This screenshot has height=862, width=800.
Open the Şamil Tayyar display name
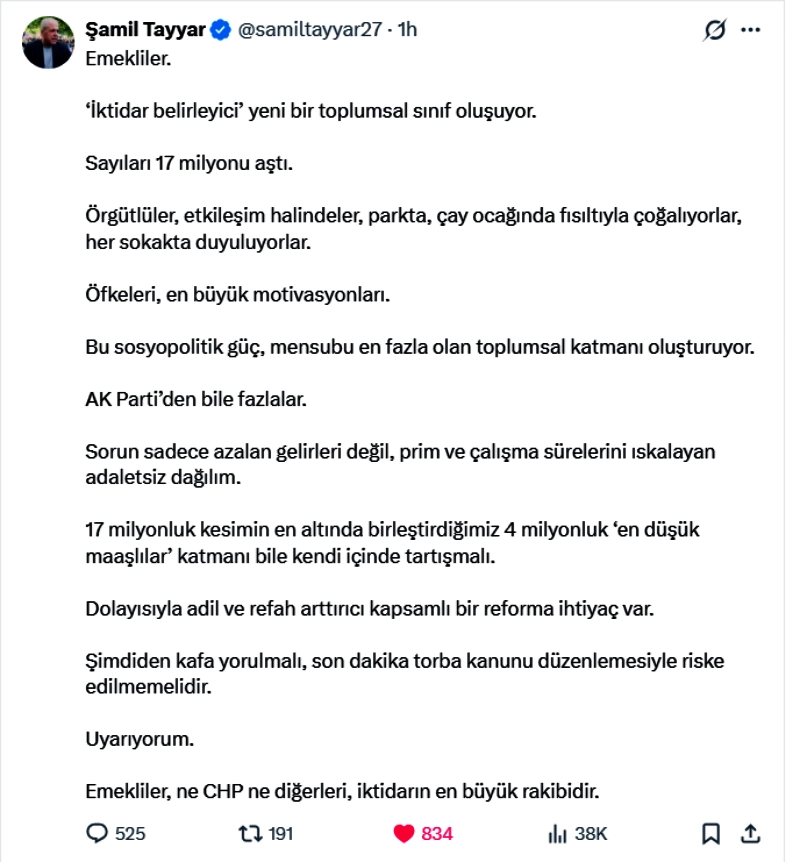point(146,30)
